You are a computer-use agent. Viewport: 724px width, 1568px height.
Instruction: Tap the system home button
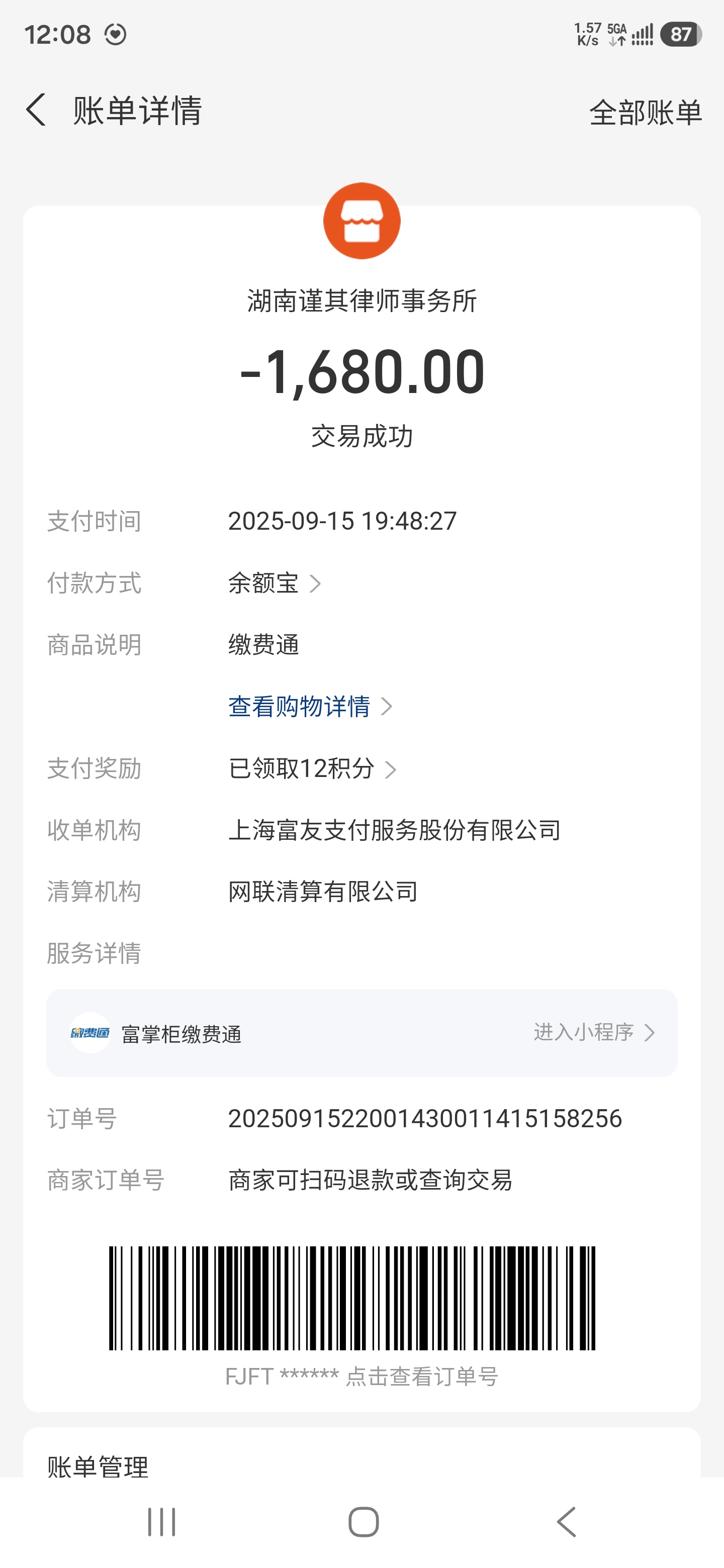364,1522
